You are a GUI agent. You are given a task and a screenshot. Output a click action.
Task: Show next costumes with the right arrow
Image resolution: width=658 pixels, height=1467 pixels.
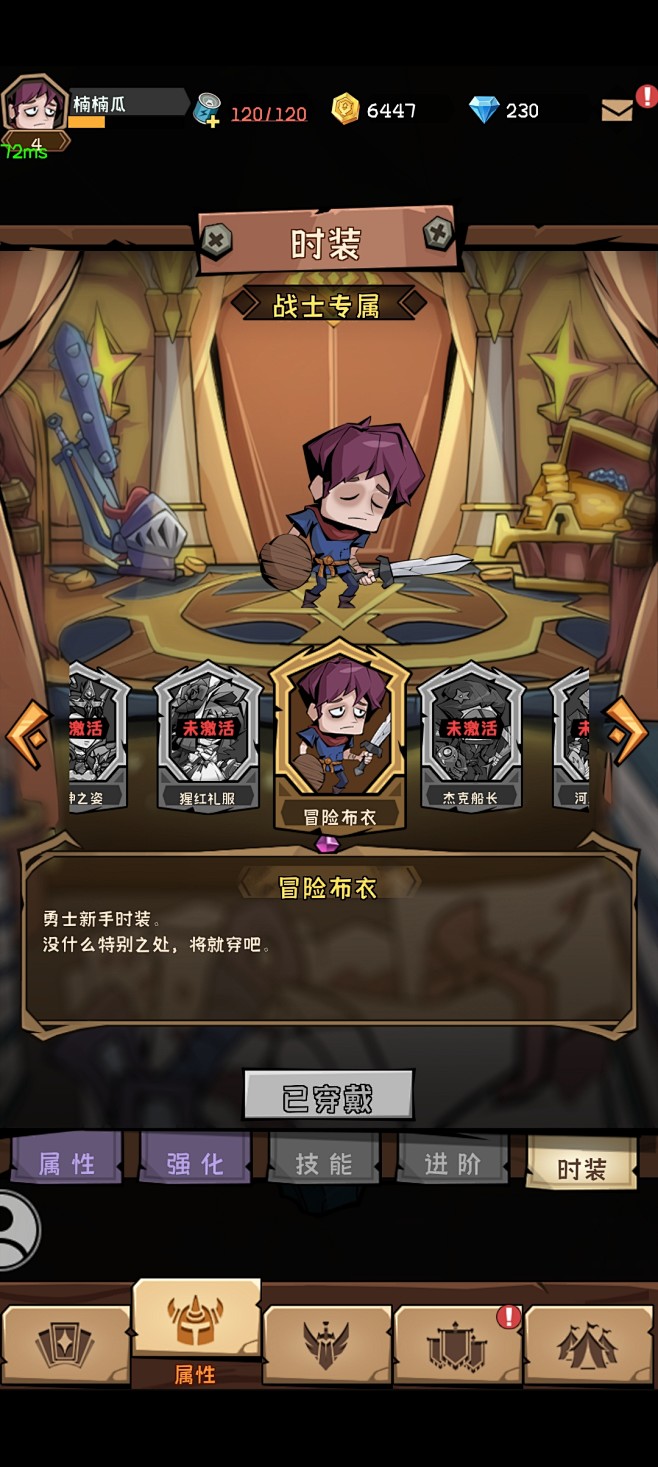click(627, 731)
